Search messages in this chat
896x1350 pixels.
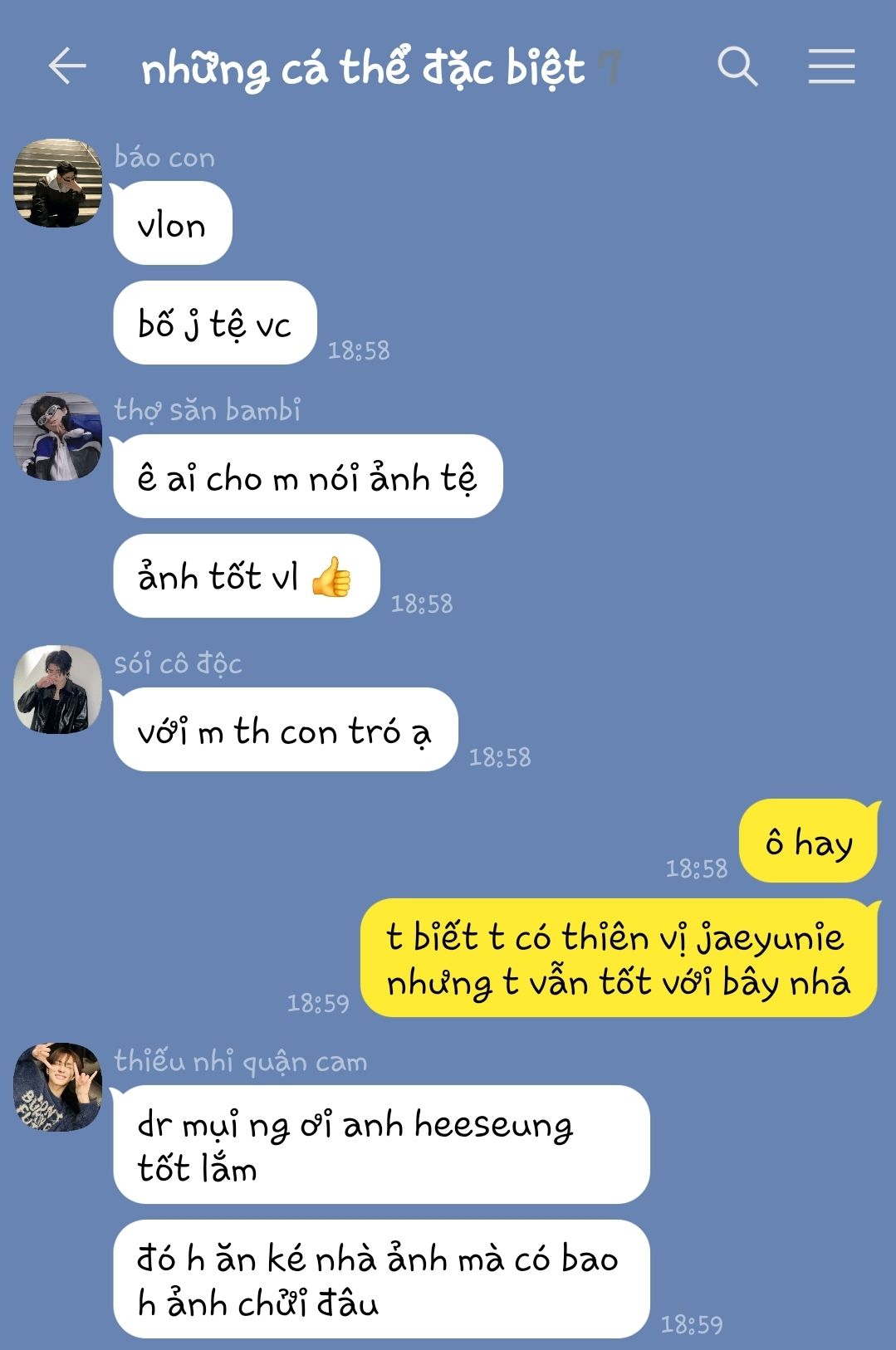(x=737, y=66)
